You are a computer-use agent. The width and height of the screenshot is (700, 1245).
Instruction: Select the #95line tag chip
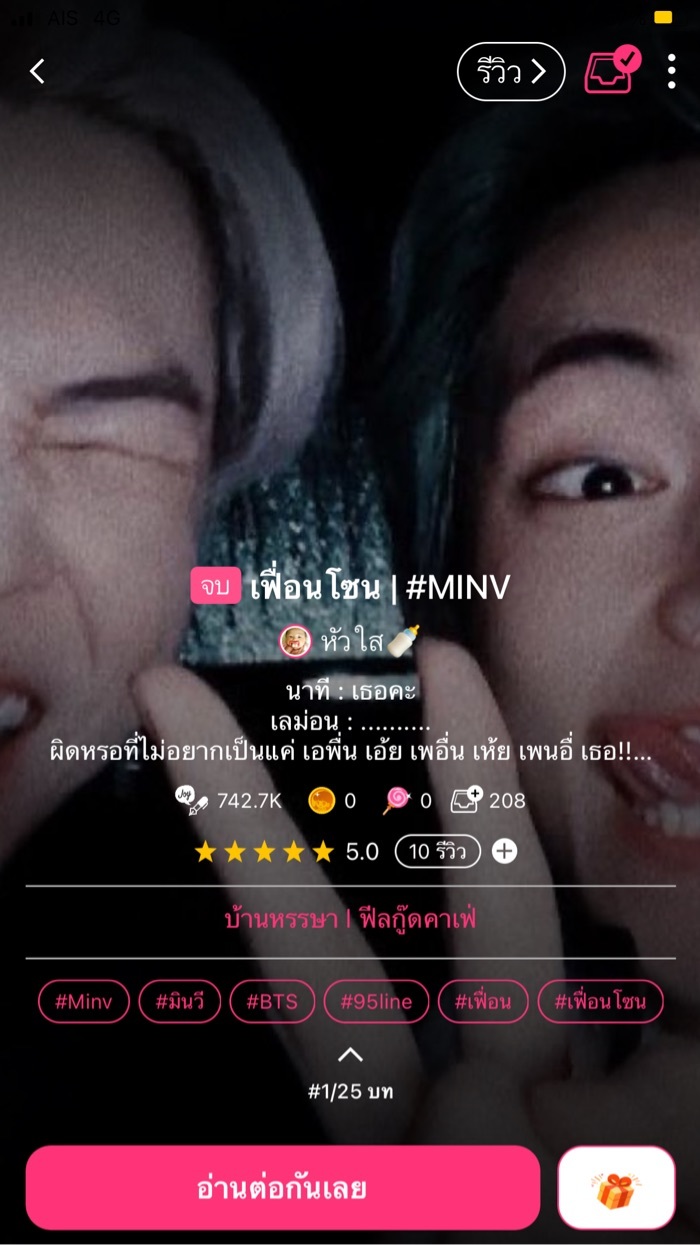coord(376,1002)
